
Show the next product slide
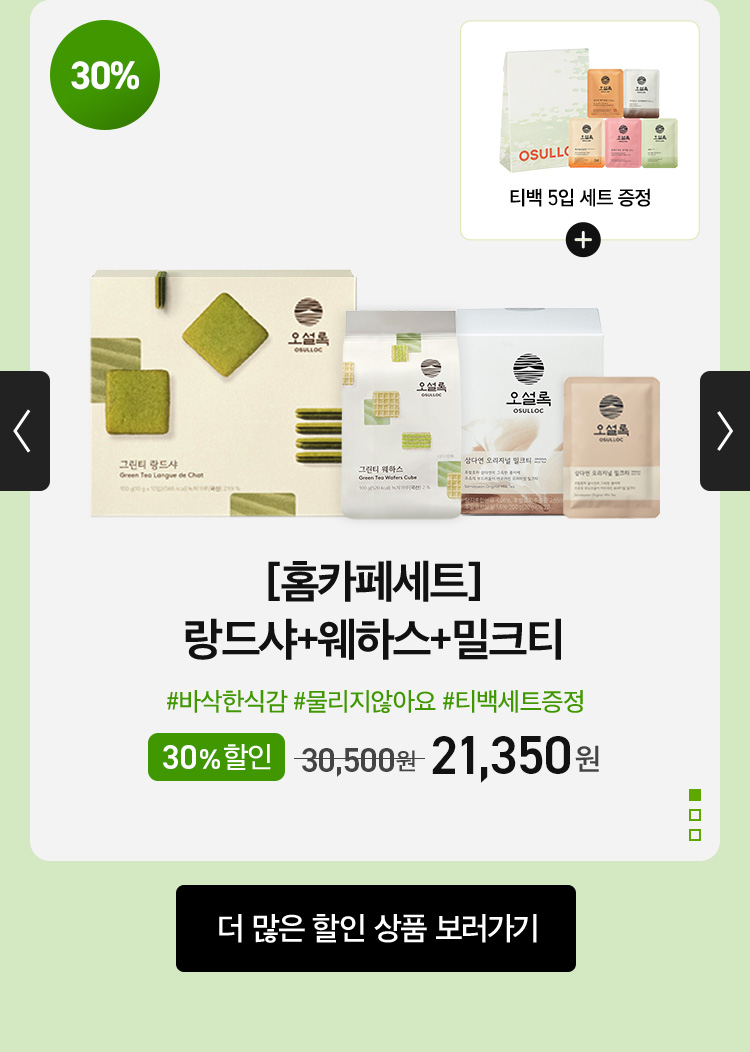click(x=725, y=431)
